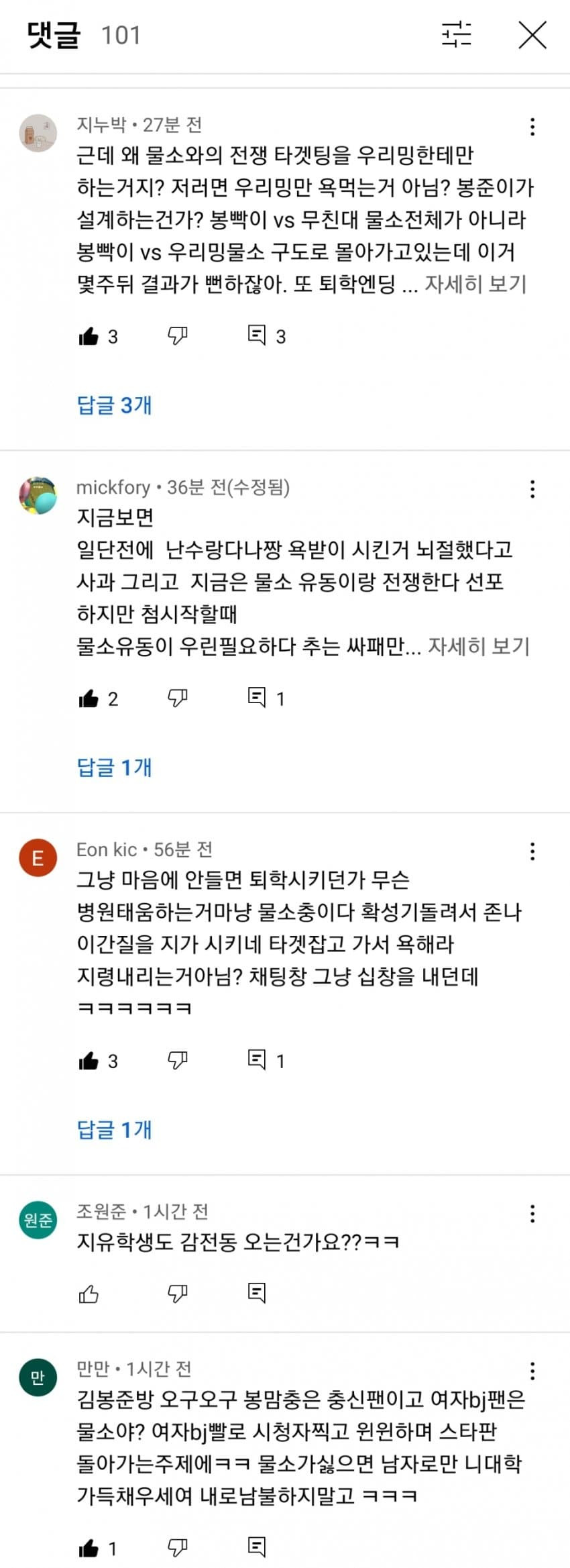570x1568 pixels.
Task: Open mickfory's profile avatar
Action: pyautogui.click(x=38, y=496)
